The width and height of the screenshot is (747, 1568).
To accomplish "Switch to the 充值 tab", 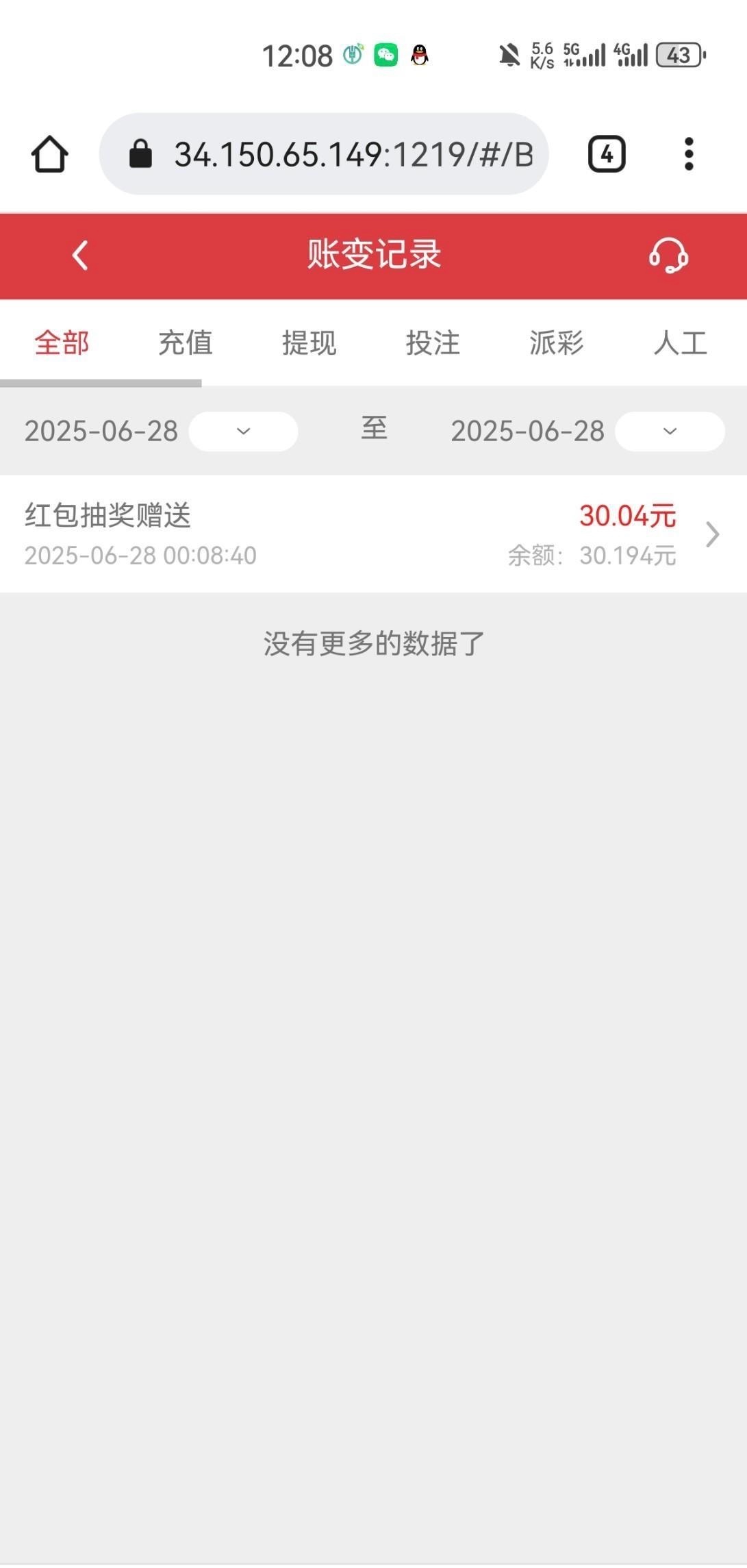I will [x=184, y=343].
